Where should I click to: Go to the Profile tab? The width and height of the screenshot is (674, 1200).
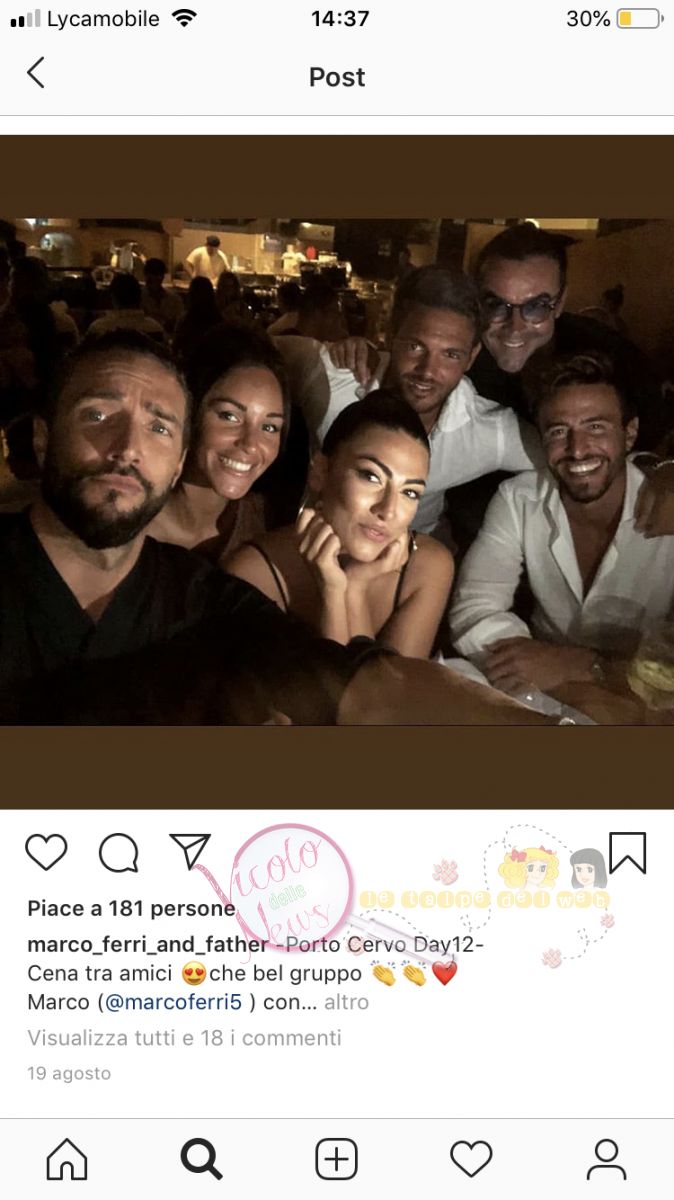pyautogui.click(x=606, y=1160)
